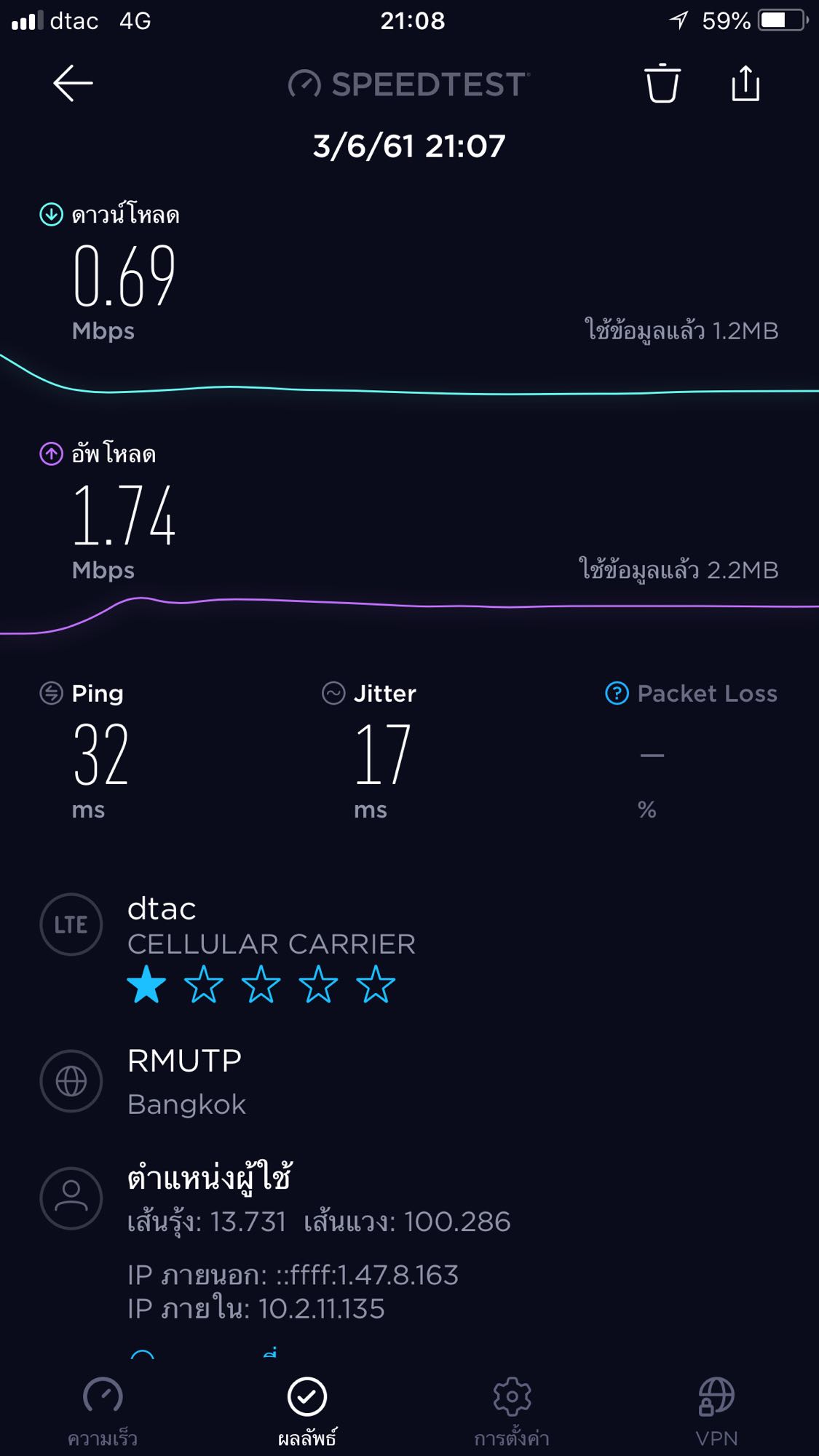Switch to the ความเร็ว speed tab
Screen dimensions: 819x1456
point(103,1412)
